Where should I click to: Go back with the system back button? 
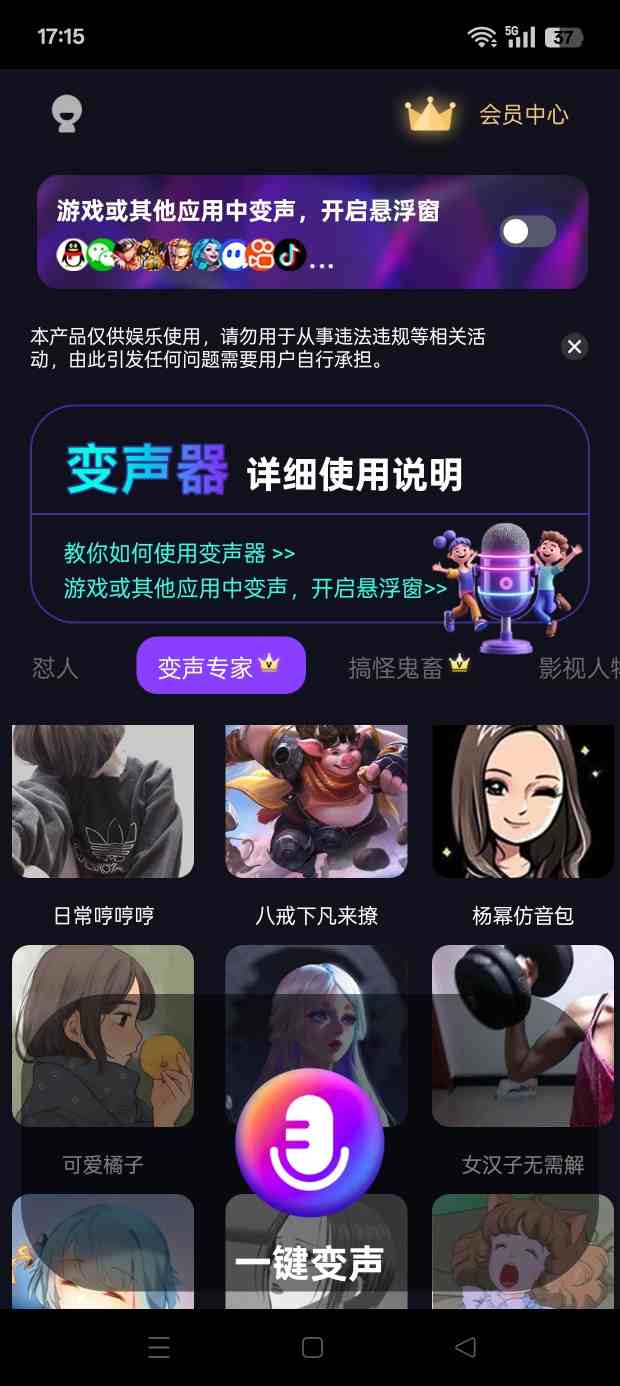[465, 1347]
